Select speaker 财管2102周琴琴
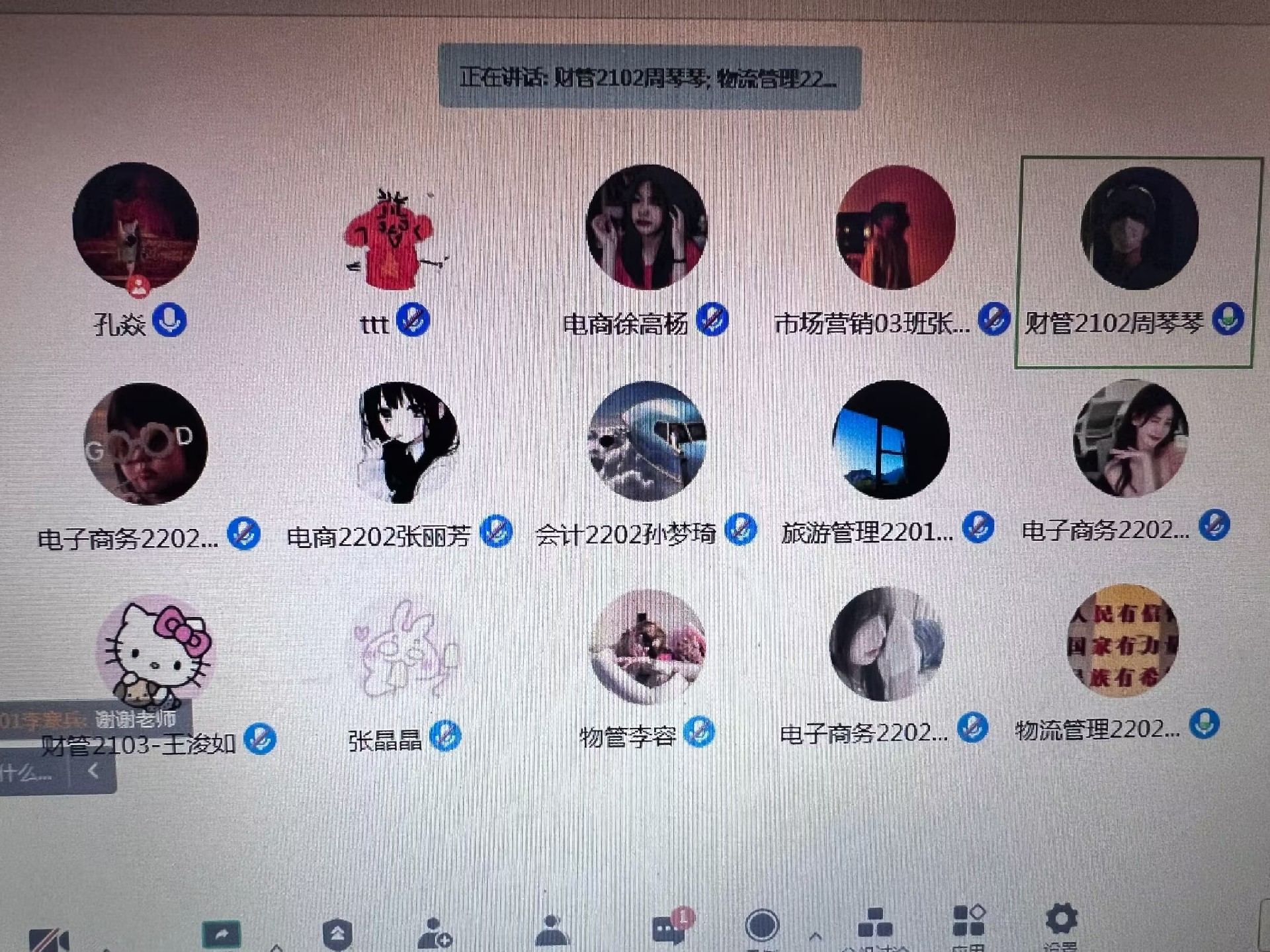 [x=1139, y=228]
